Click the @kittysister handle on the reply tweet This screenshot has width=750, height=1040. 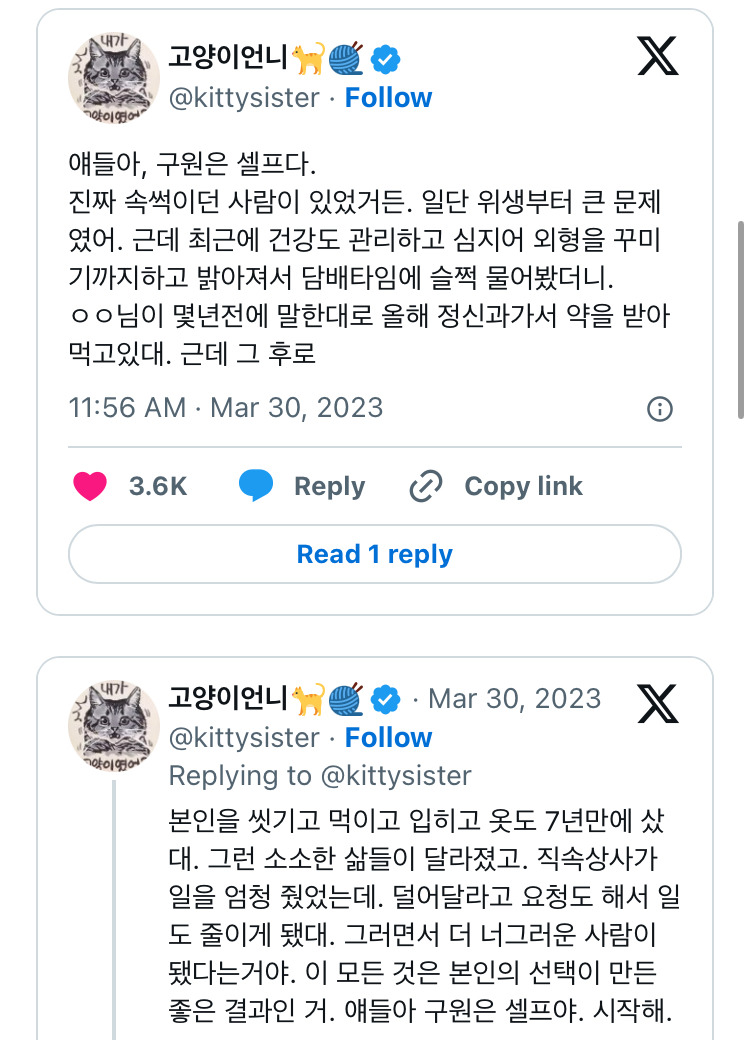coord(244,737)
